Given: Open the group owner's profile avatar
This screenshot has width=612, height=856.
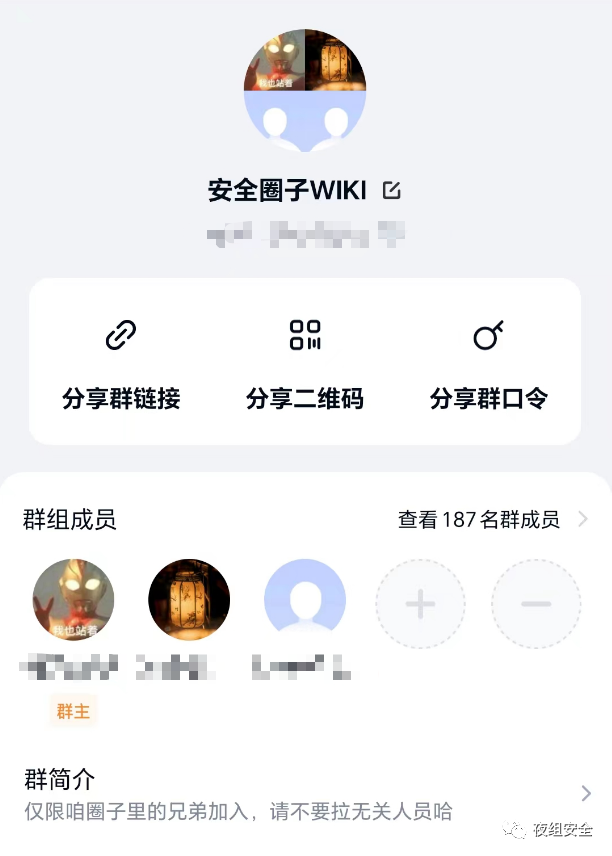Looking at the screenshot, I should pos(74,600).
